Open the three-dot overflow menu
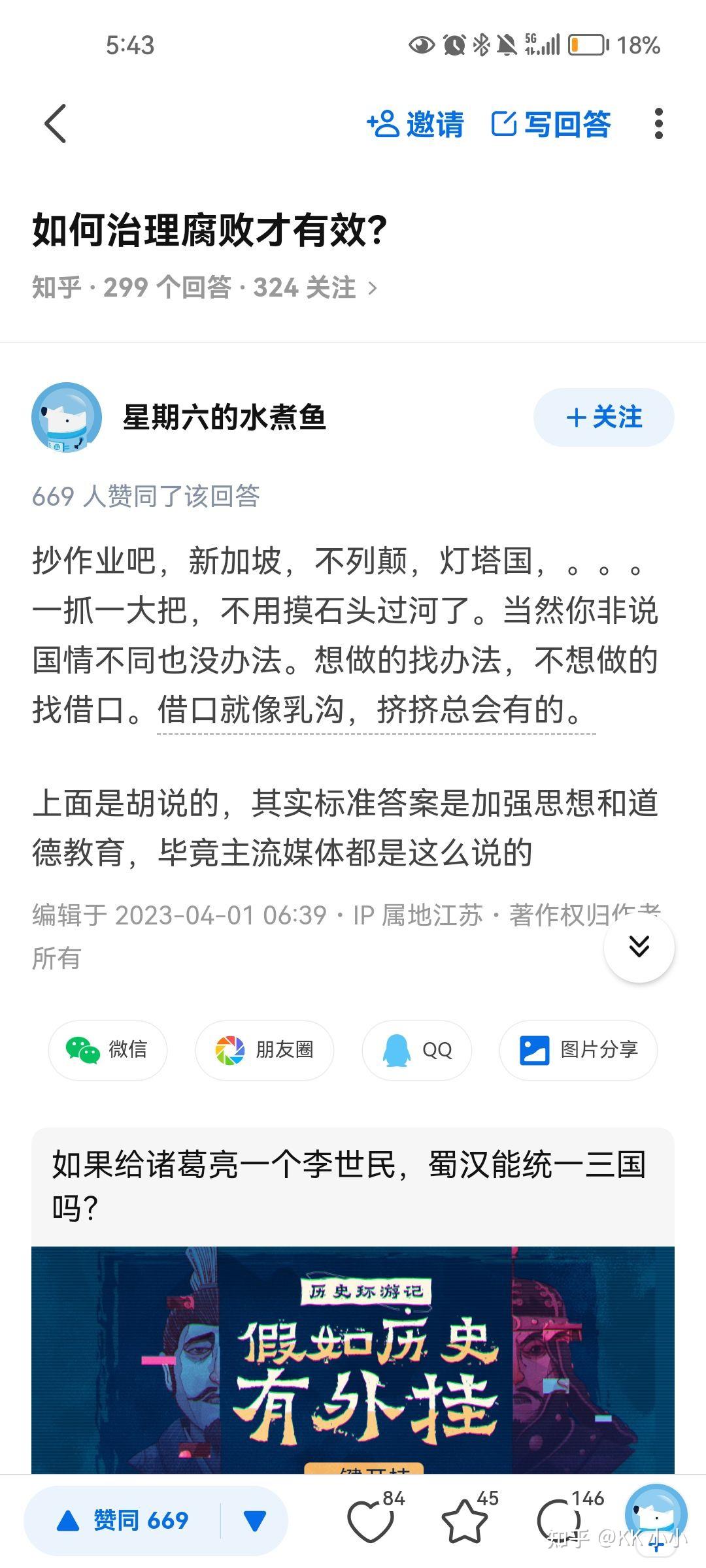The image size is (706, 1568). (x=658, y=123)
